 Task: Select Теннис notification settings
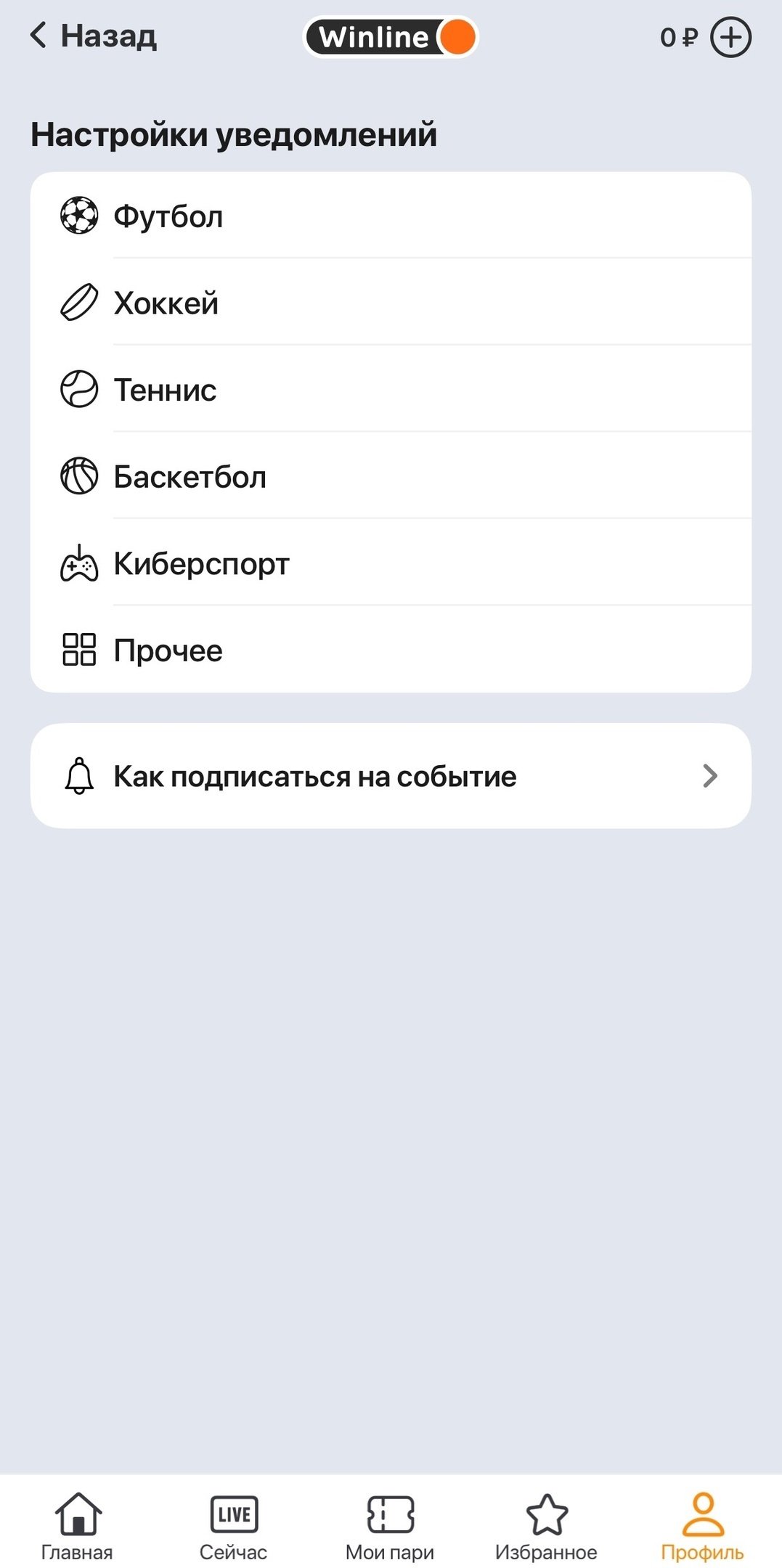tap(391, 390)
